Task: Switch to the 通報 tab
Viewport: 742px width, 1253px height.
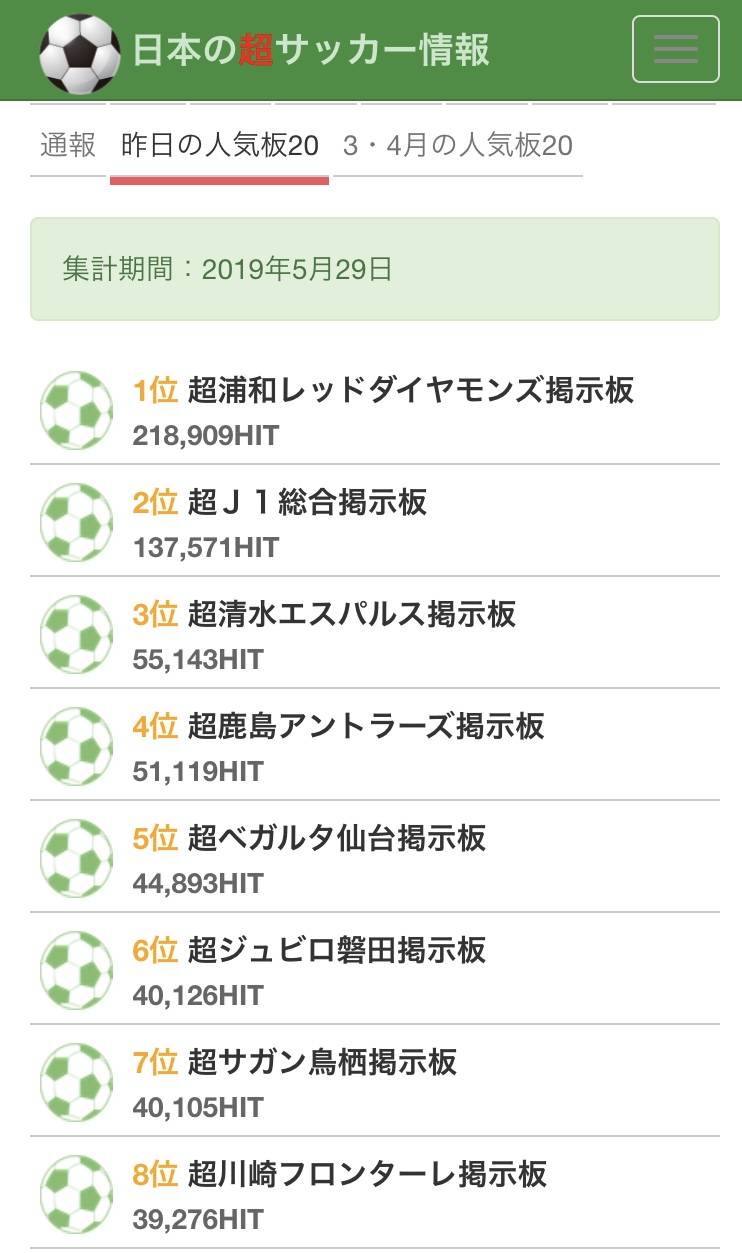Action: (68, 145)
